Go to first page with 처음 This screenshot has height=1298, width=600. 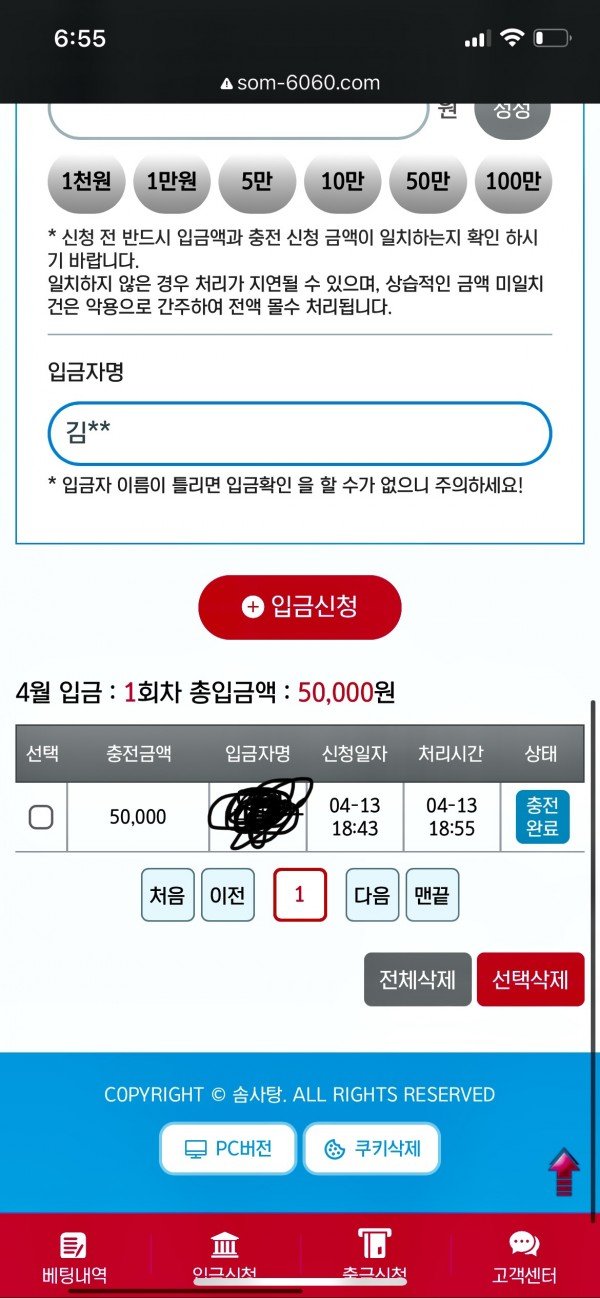click(x=168, y=895)
